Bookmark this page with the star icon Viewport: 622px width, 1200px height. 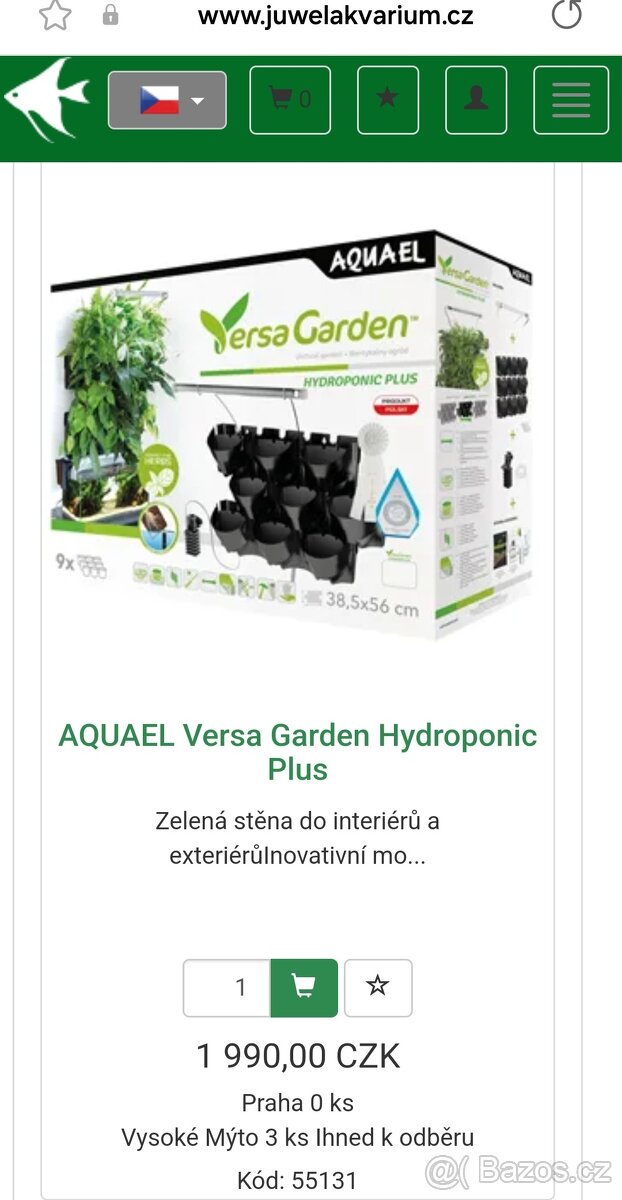point(54,15)
